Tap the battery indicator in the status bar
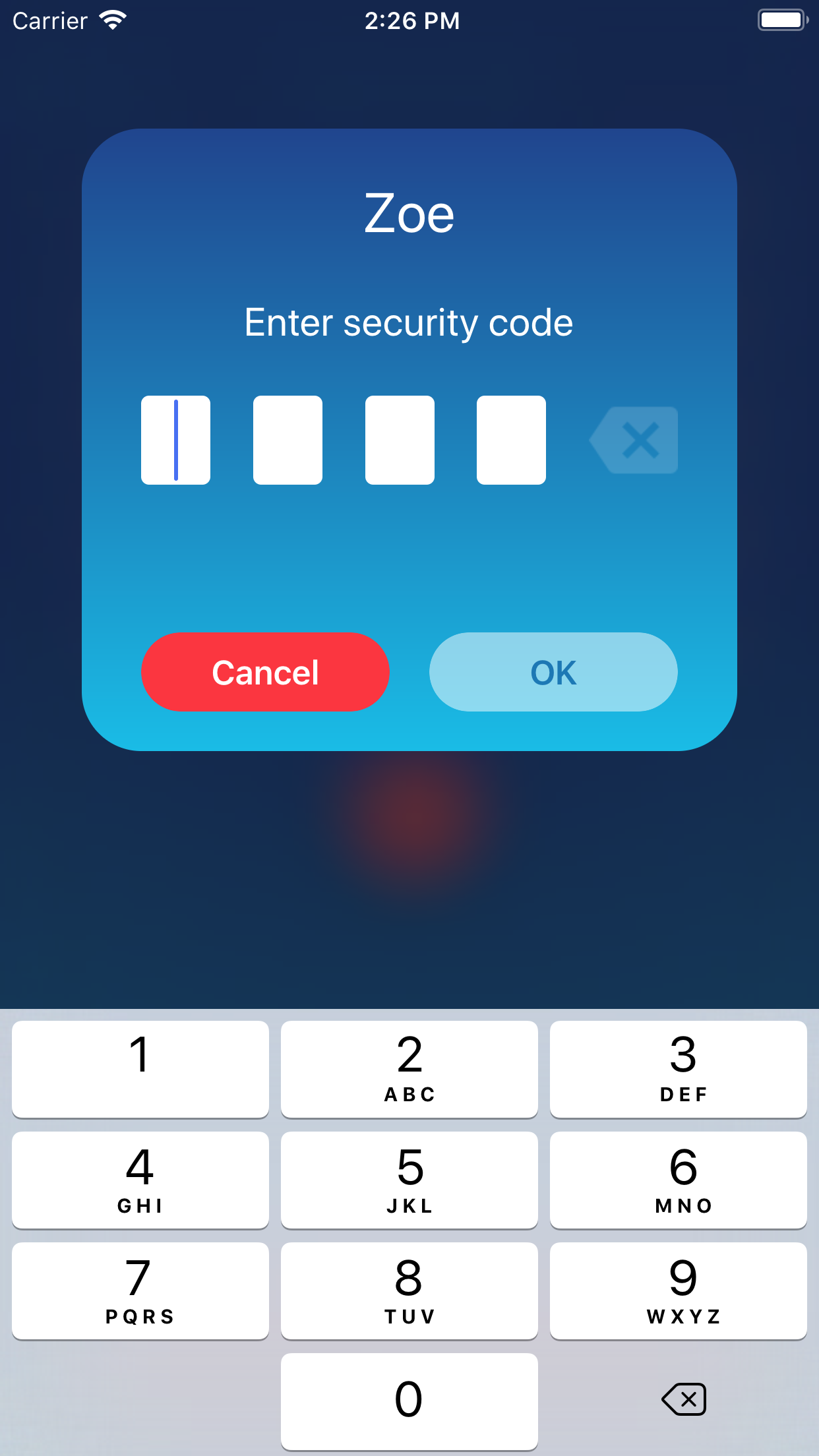This screenshot has height=1456, width=819. [x=782, y=20]
